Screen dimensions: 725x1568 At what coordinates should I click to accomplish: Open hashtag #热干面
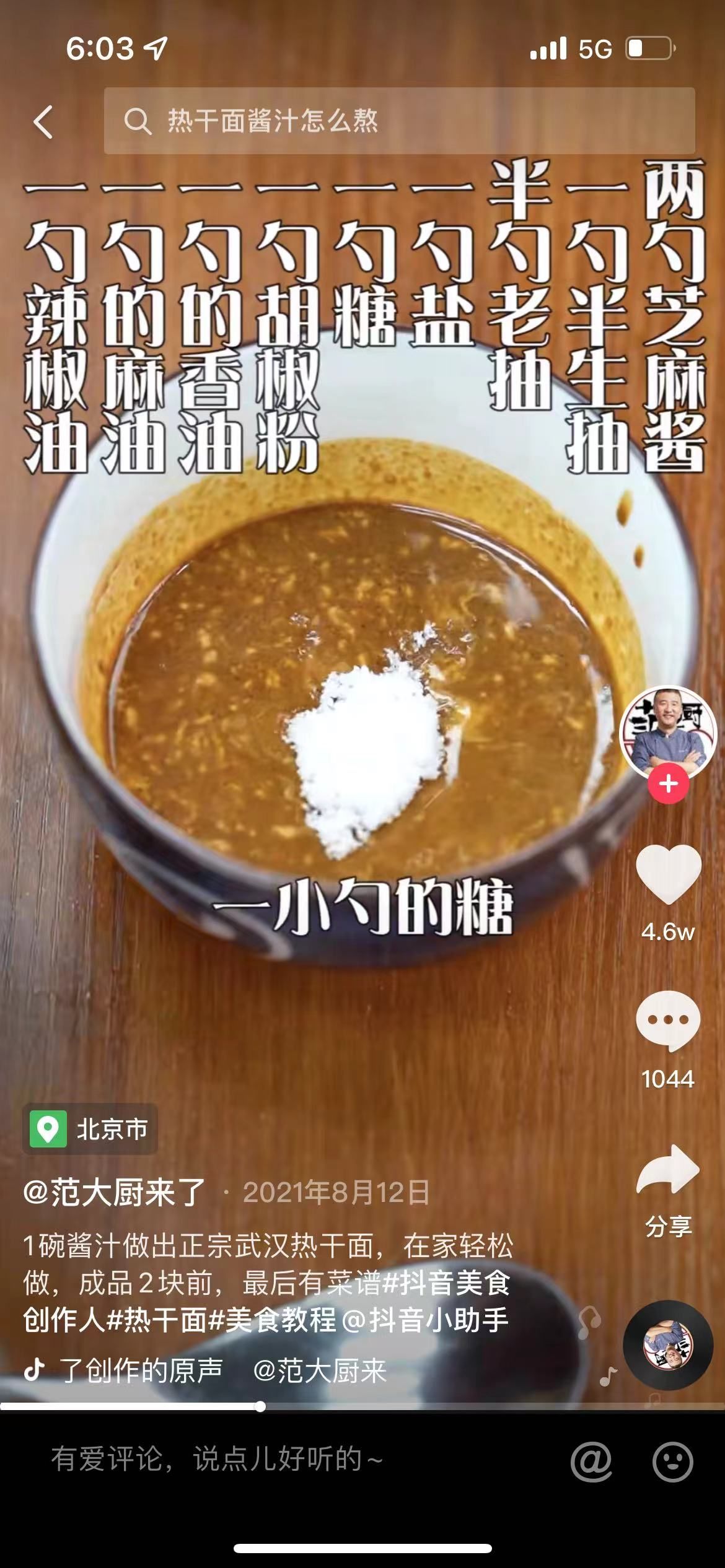[157, 1320]
